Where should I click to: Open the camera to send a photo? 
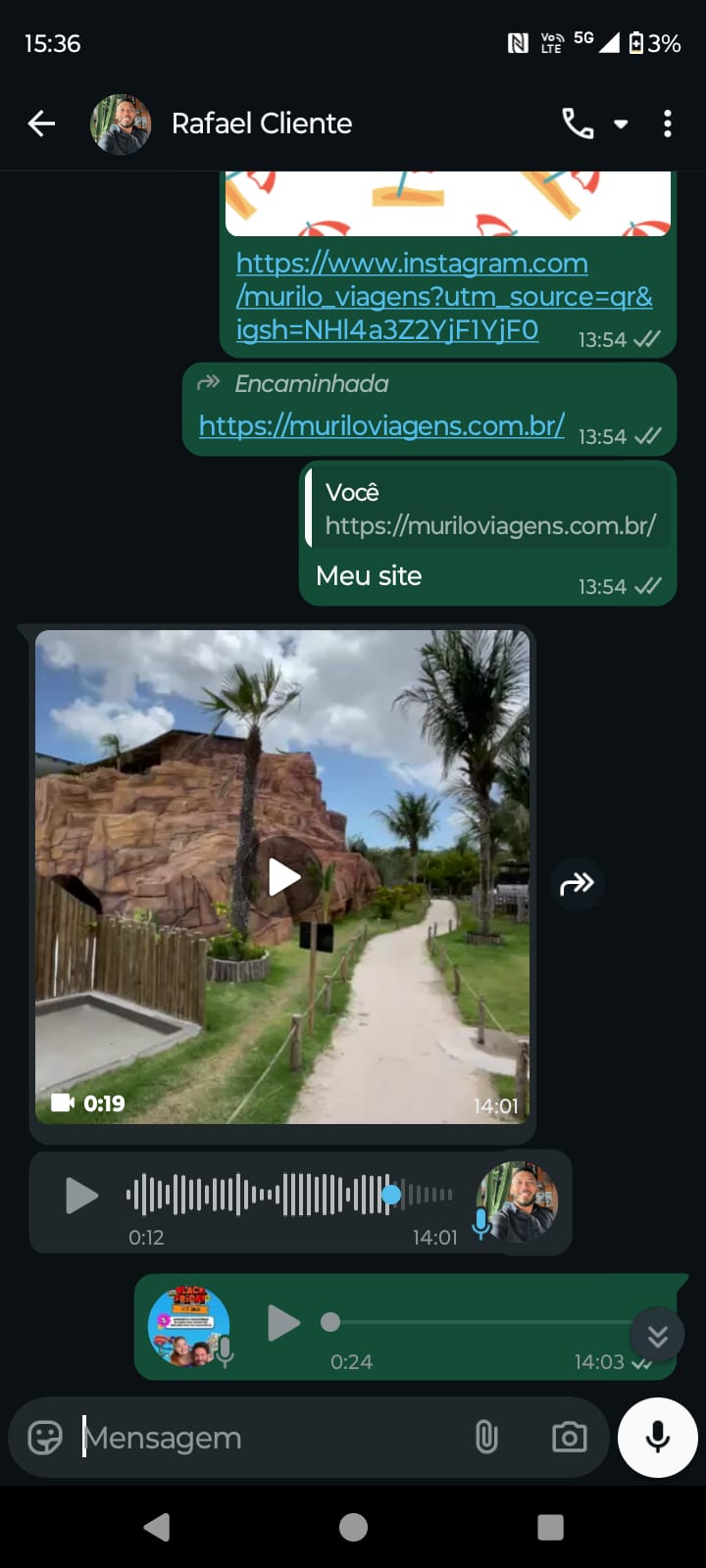pyautogui.click(x=569, y=1438)
